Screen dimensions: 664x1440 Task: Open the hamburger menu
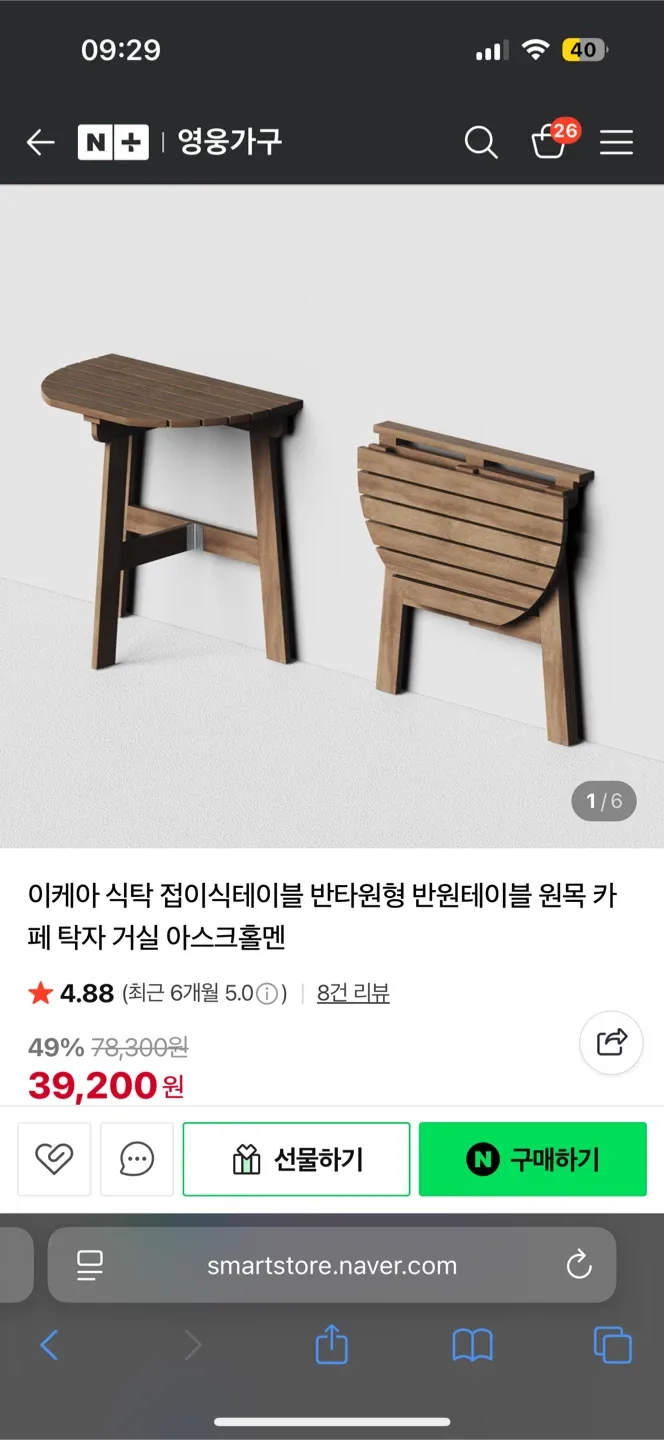[616, 143]
